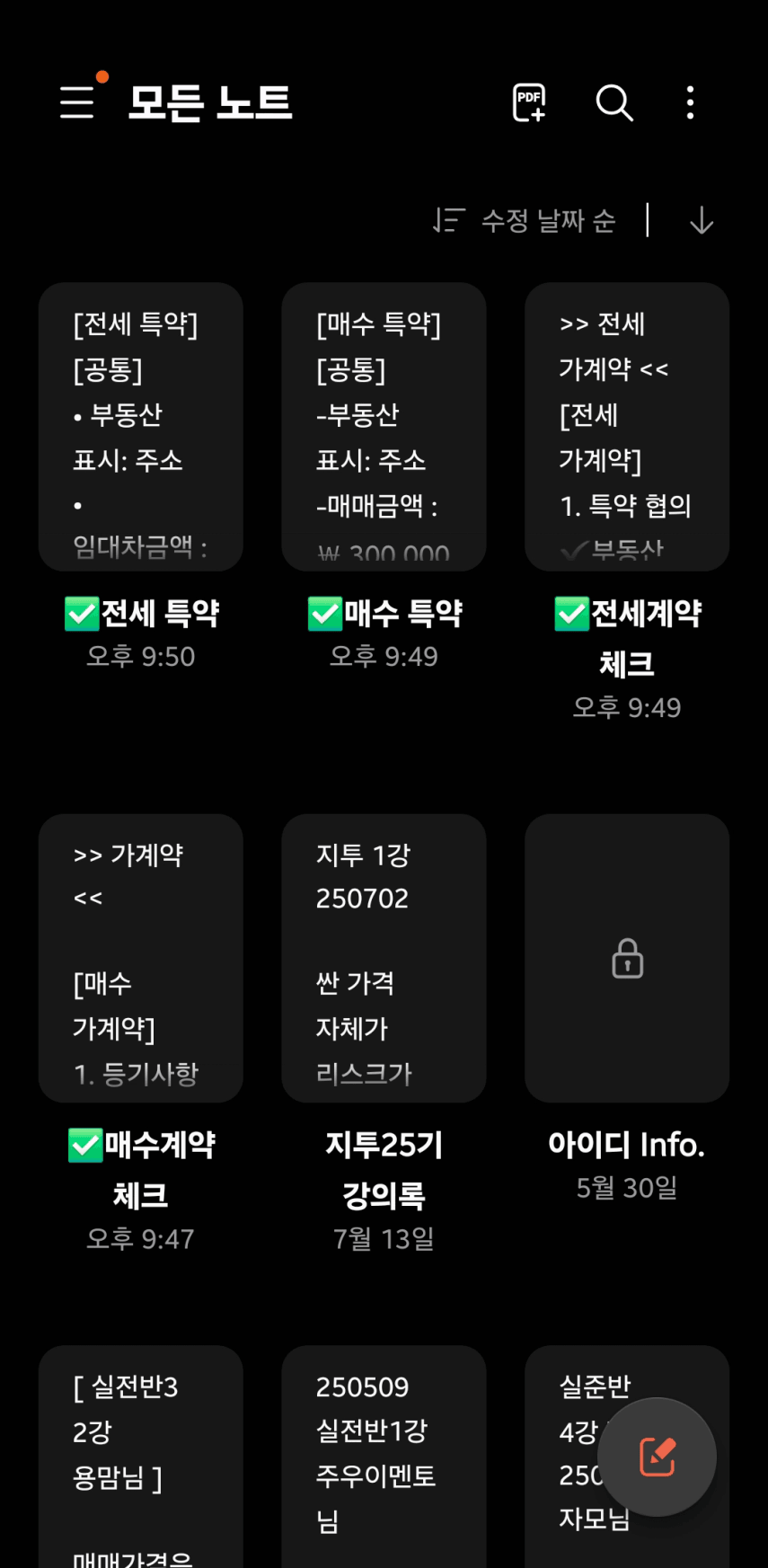Open the 지투25기 강의록 note
This screenshot has height=1568, width=768.
[x=384, y=958]
